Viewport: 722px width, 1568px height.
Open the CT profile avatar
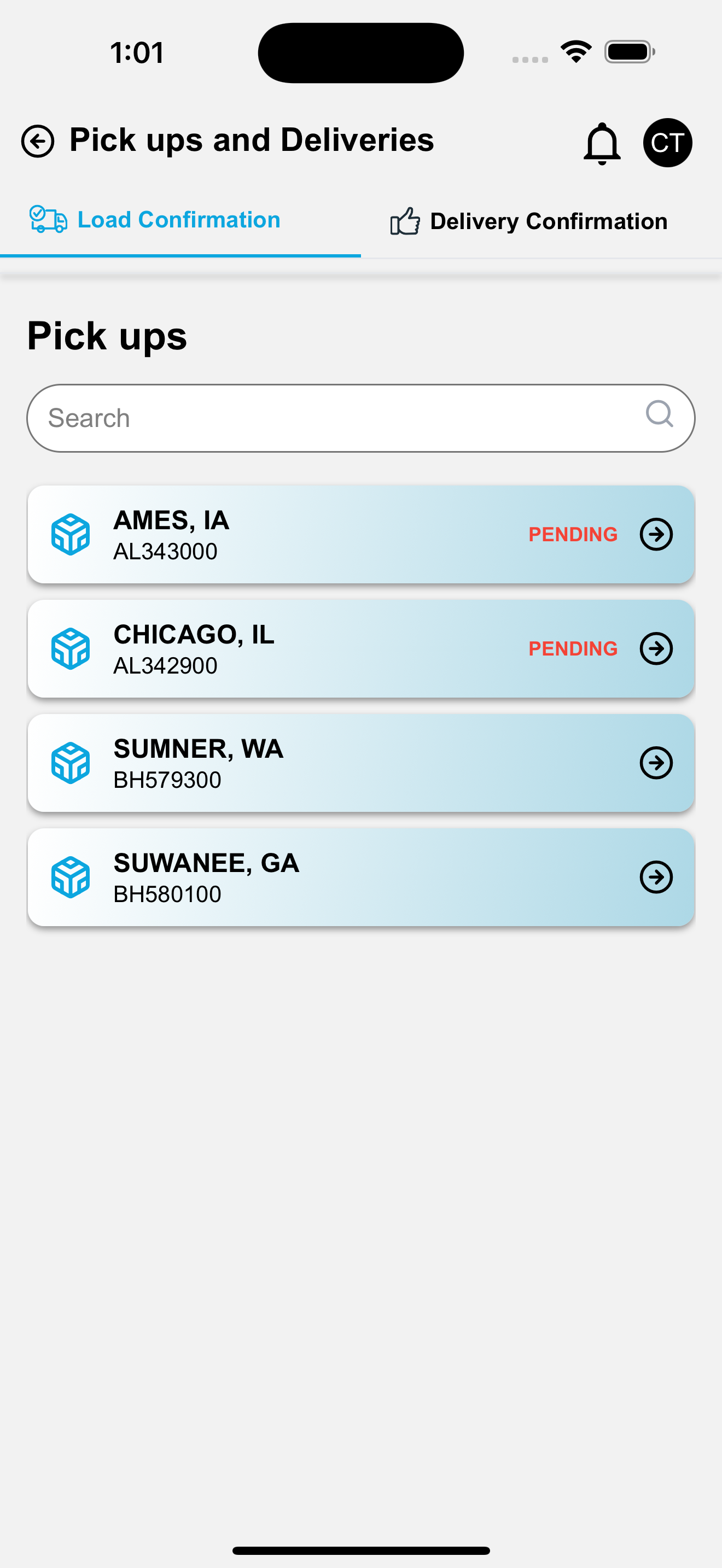pyautogui.click(x=667, y=143)
